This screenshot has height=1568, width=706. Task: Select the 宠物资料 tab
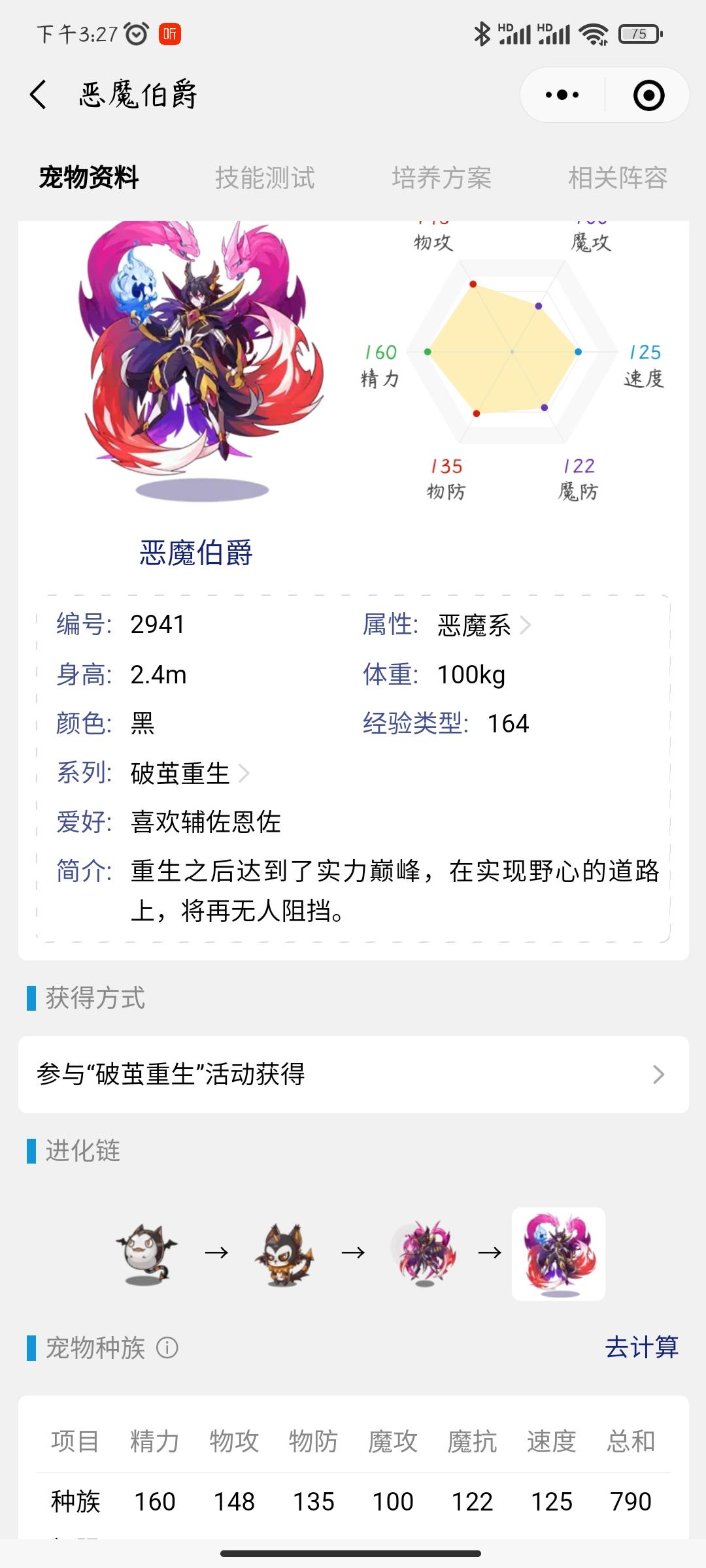point(88,178)
